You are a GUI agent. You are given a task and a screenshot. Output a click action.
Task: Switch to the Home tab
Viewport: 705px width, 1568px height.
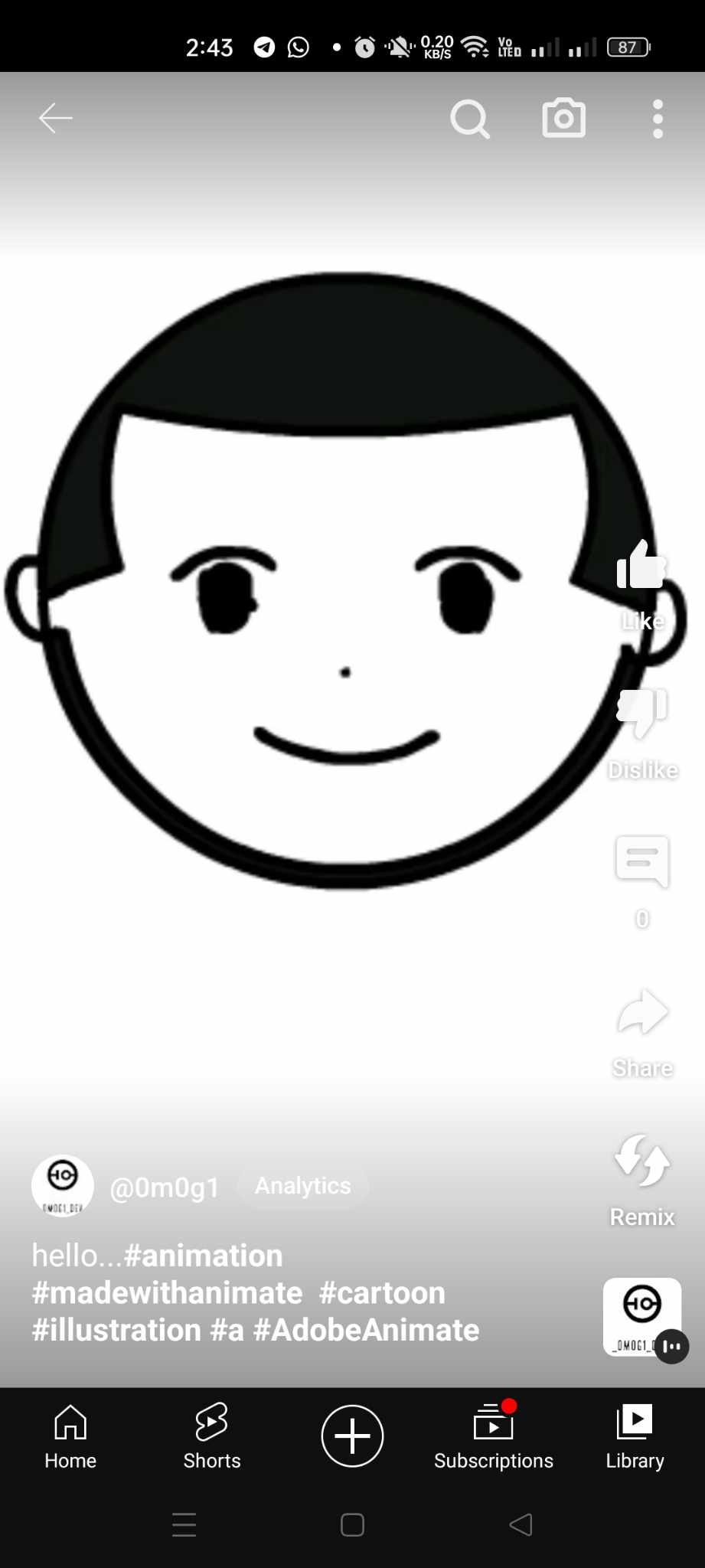tap(70, 1437)
